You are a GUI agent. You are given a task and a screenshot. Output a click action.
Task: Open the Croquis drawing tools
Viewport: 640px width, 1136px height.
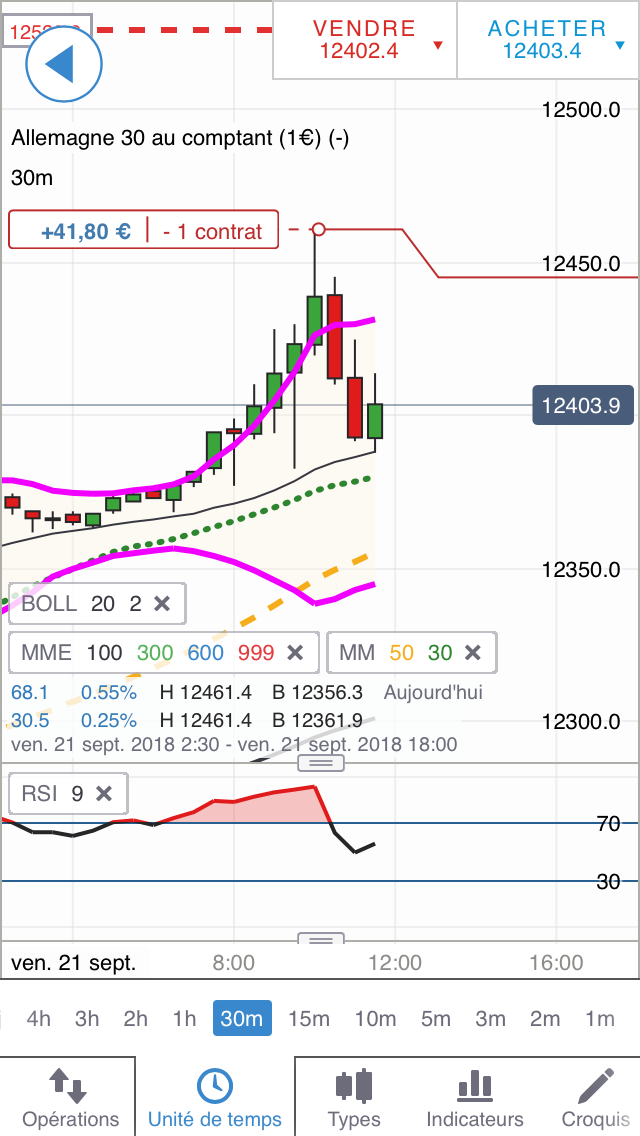[595, 1097]
